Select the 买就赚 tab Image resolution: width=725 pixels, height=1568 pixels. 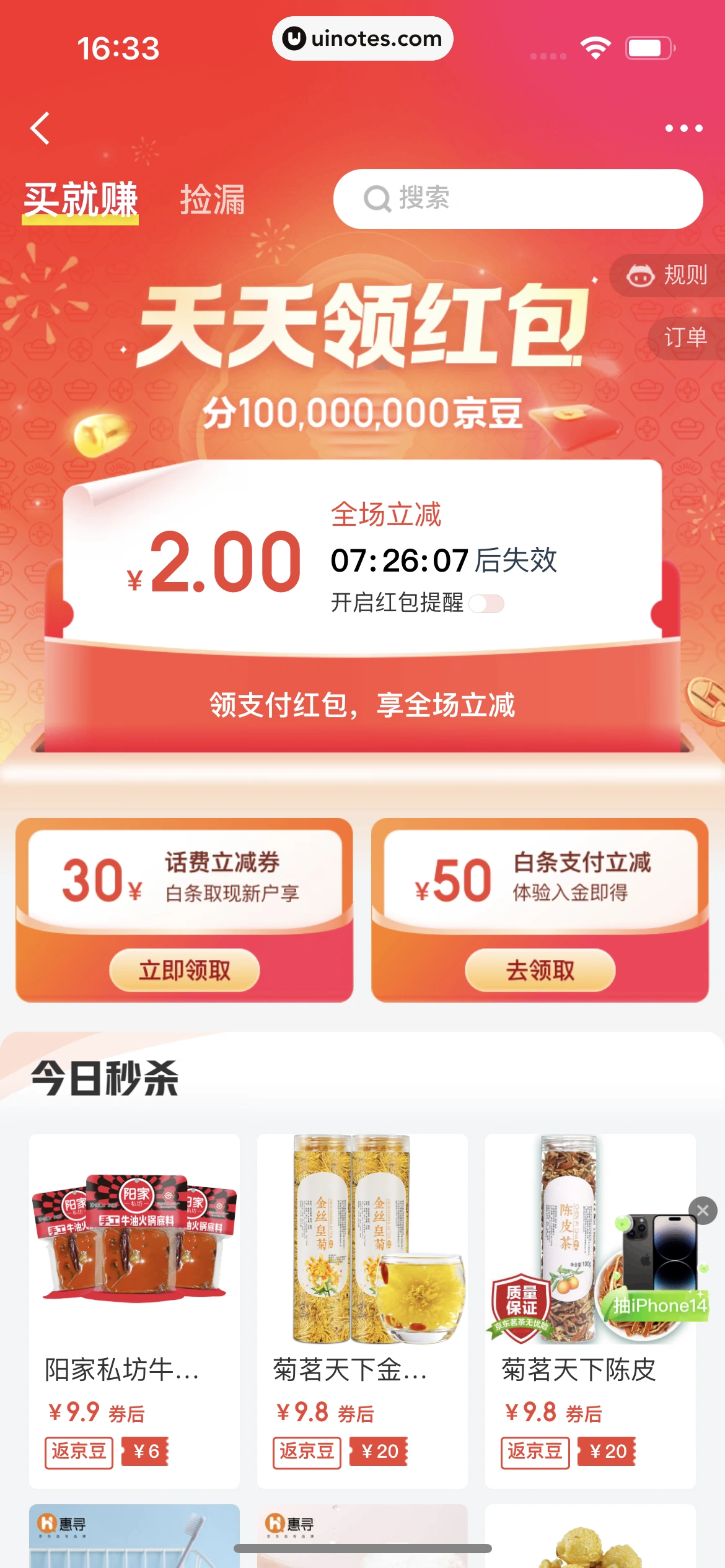coord(81,199)
